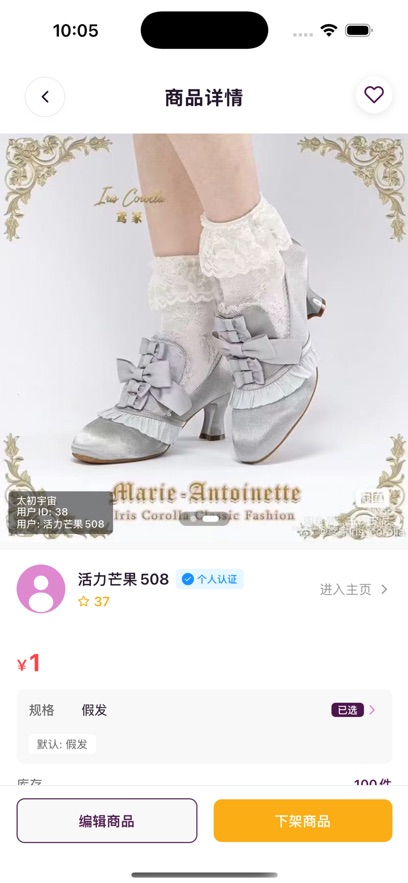Viewport: 408px width, 883px height.
Task: Tap 下架商品 to delist the product
Action: [x=303, y=820]
